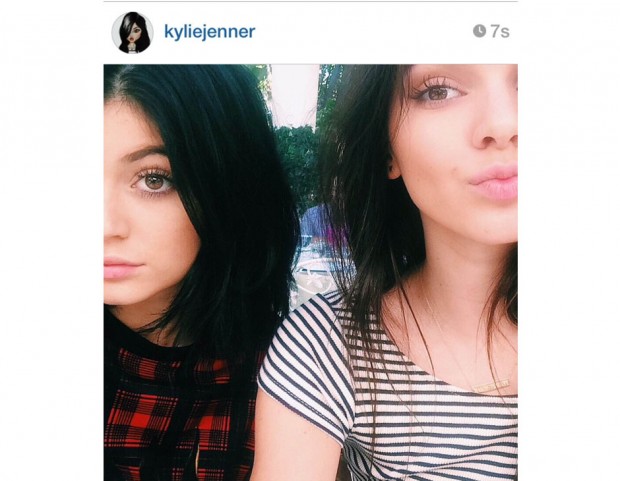Tap the kyliejenner username link

point(209,32)
